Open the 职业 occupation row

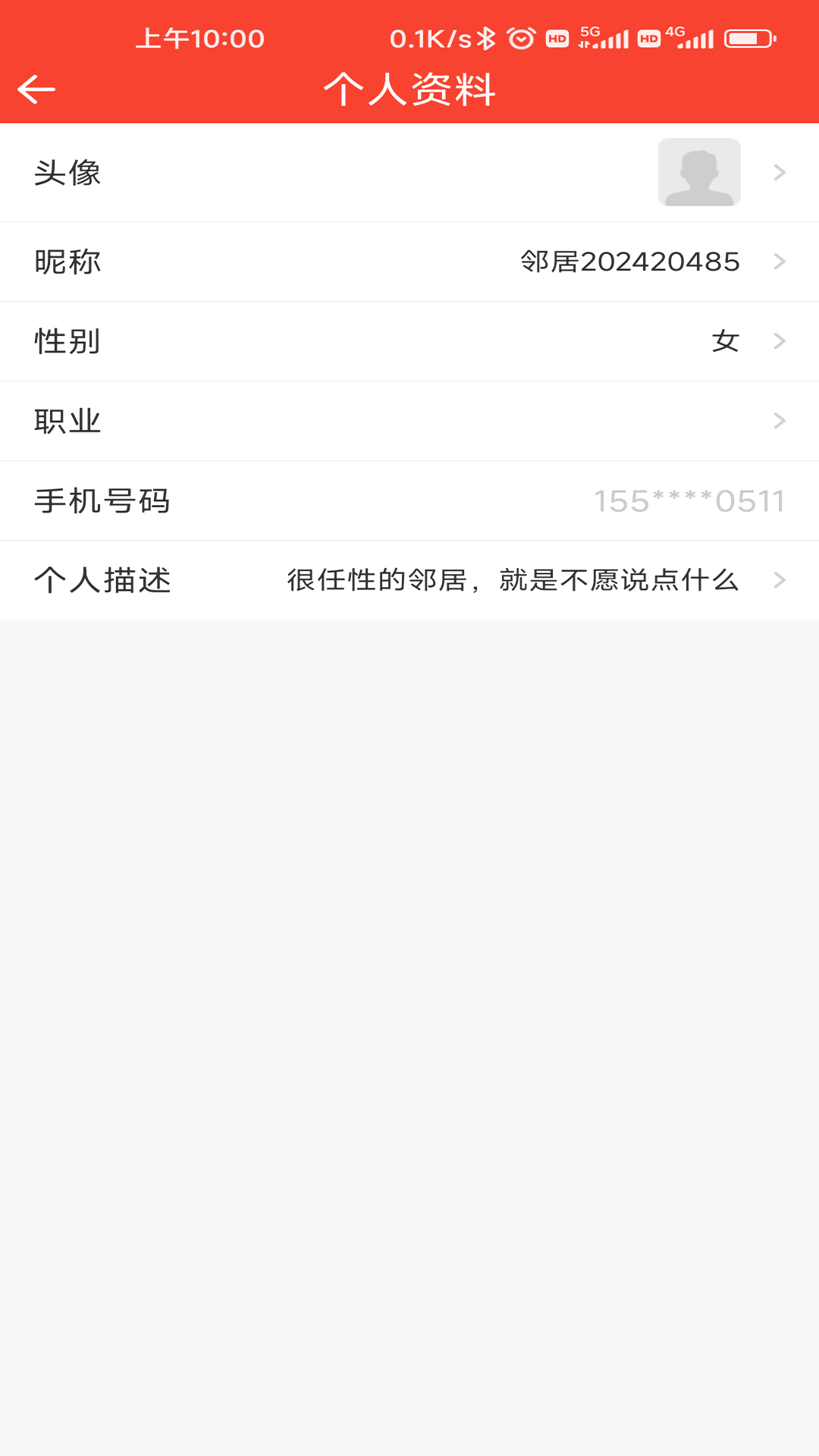click(x=409, y=422)
